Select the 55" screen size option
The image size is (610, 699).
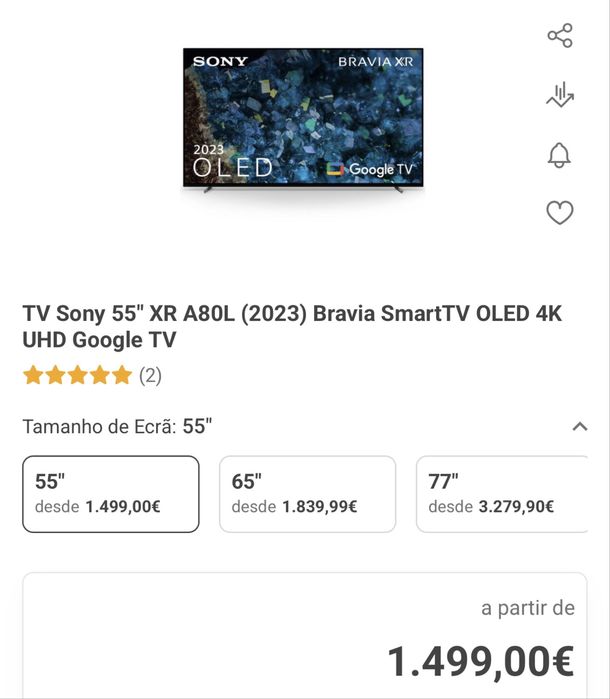pyautogui.click(x=111, y=494)
